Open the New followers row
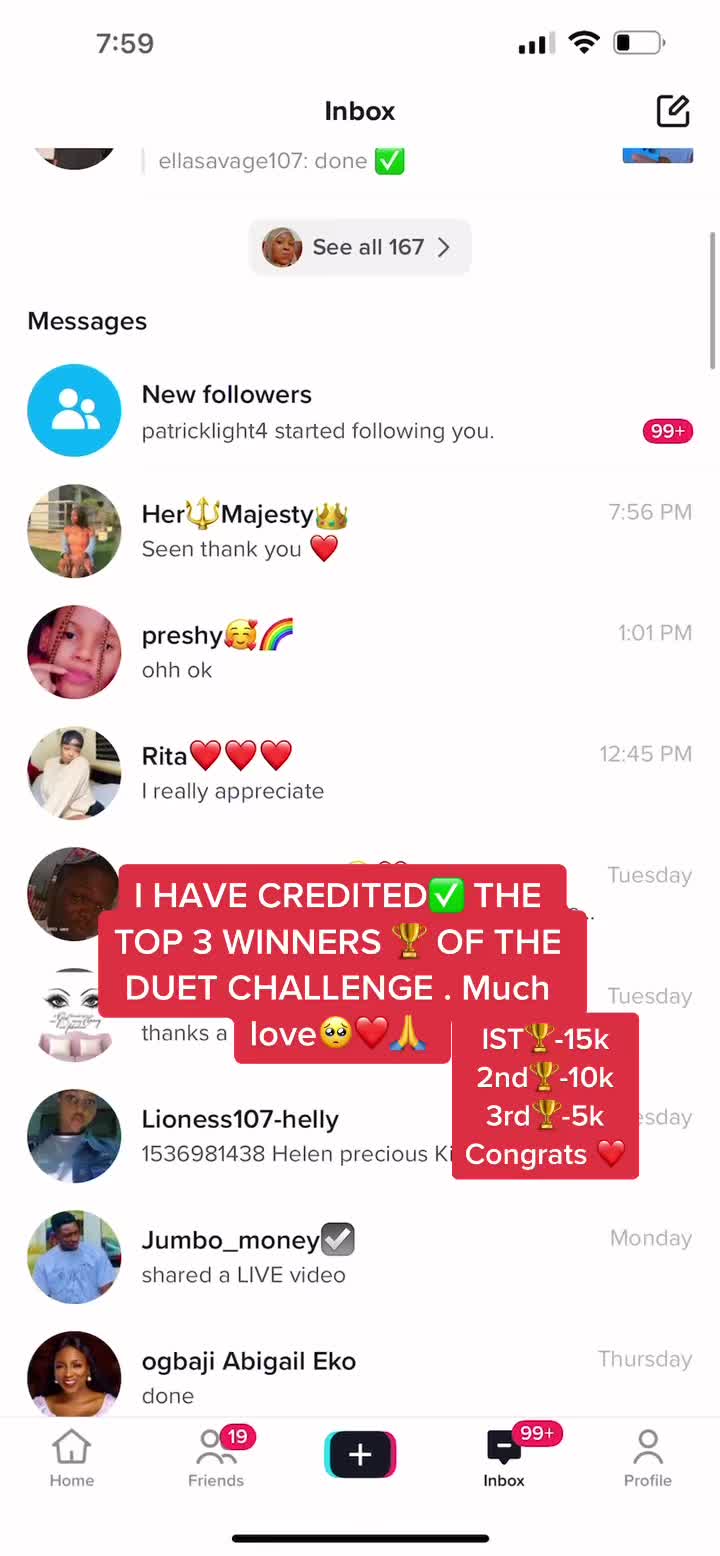 click(360, 411)
